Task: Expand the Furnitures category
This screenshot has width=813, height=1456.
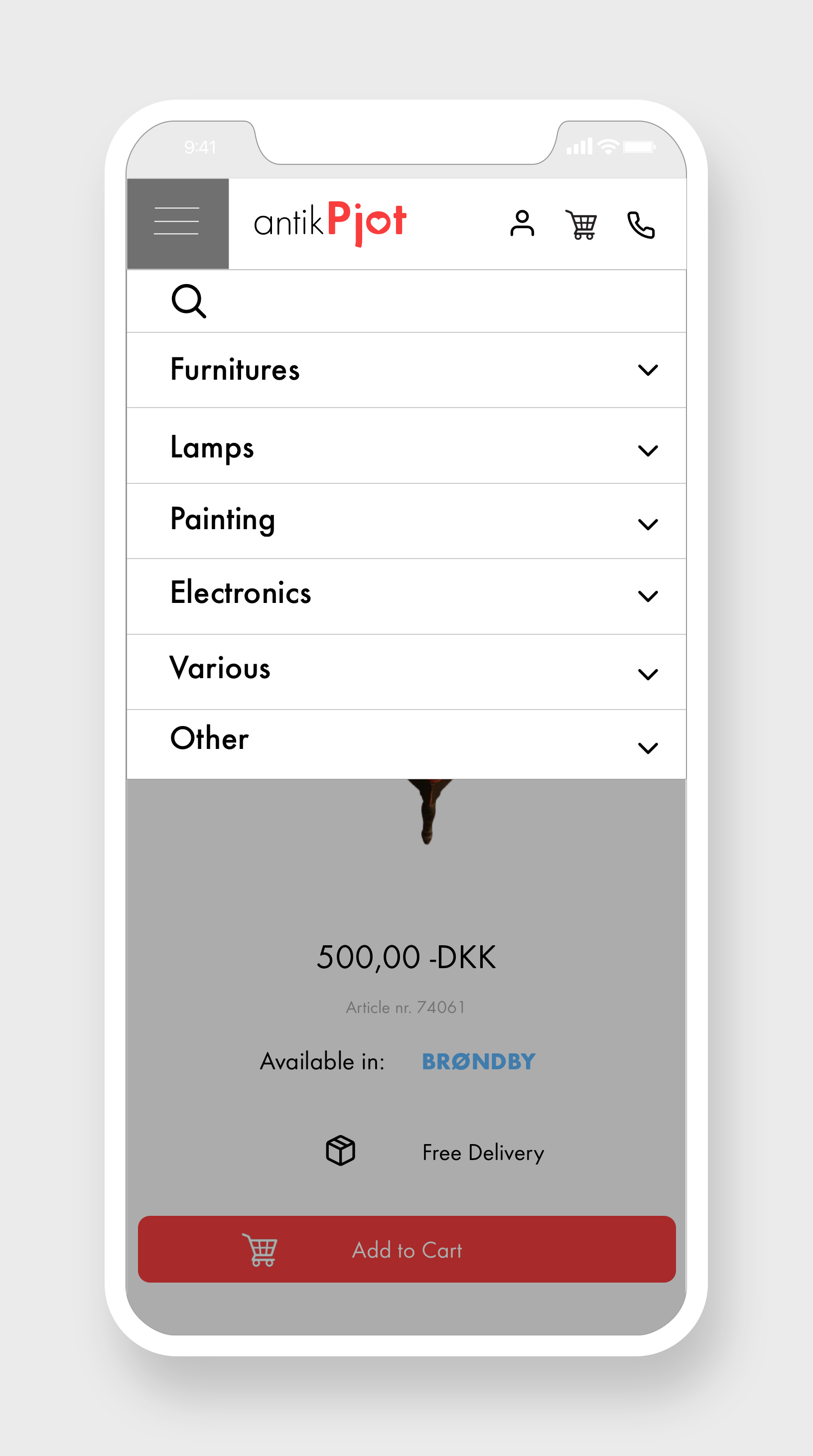Action: 647,370
